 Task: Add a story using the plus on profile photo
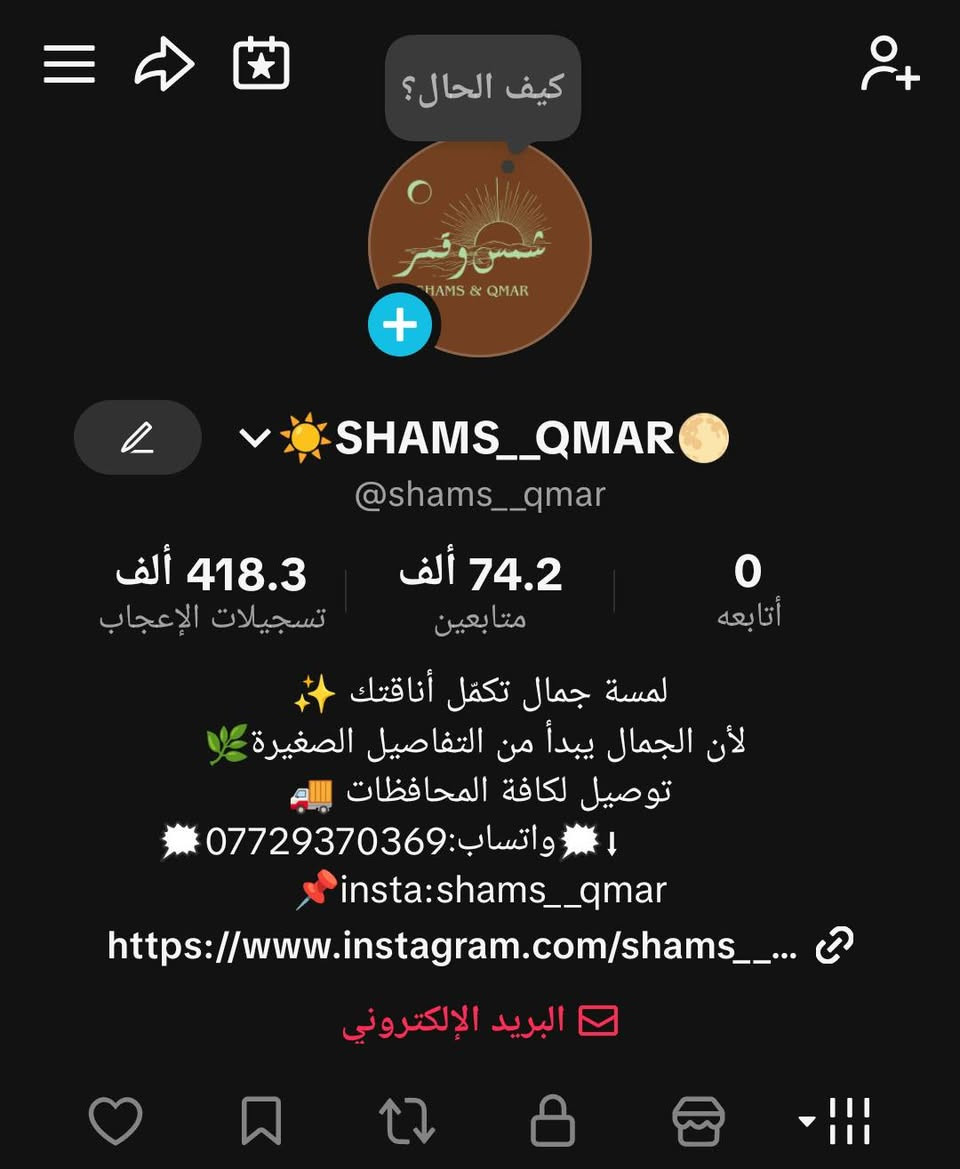[x=400, y=324]
